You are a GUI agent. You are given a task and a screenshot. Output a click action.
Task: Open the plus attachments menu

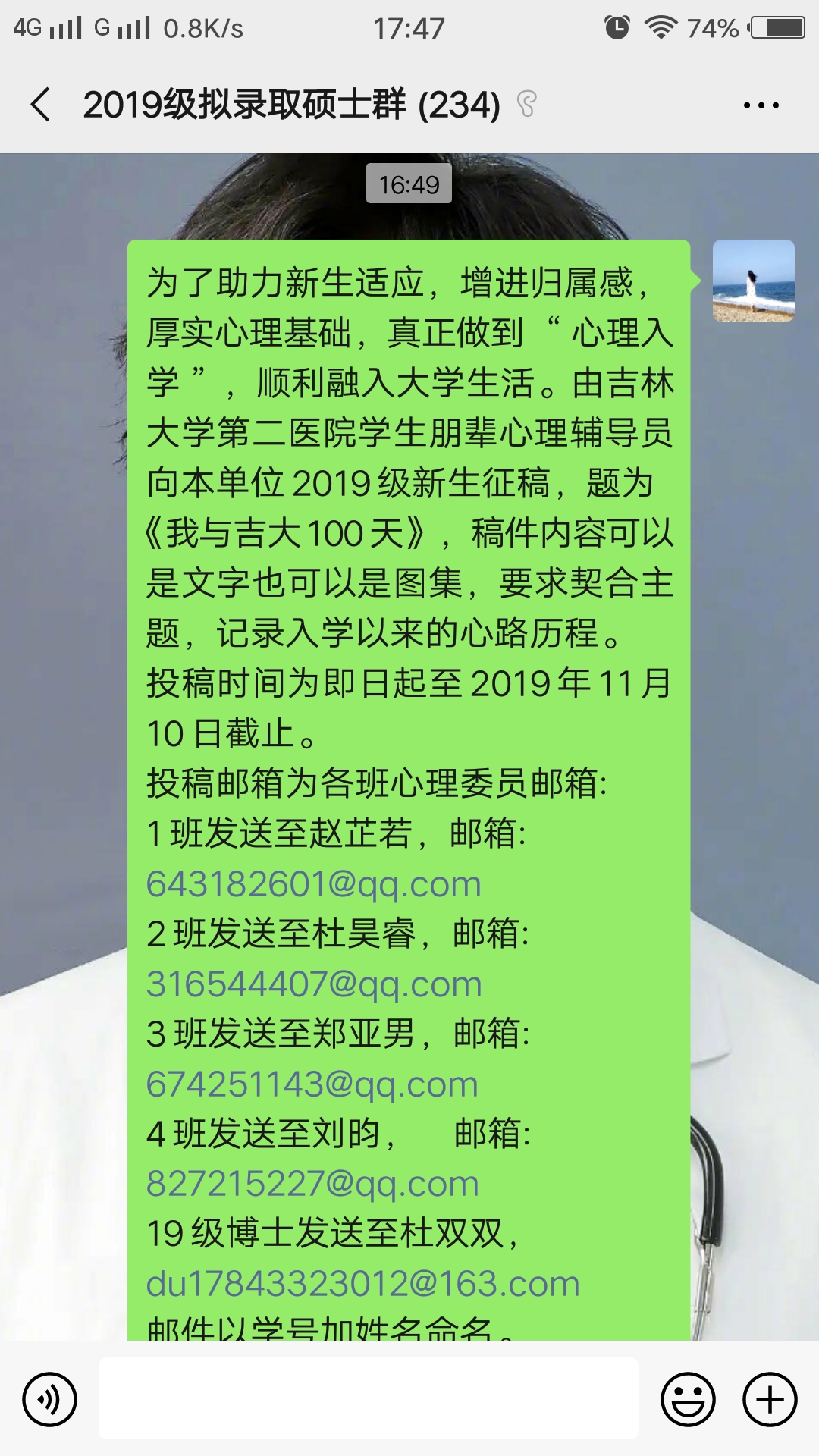(x=770, y=1399)
